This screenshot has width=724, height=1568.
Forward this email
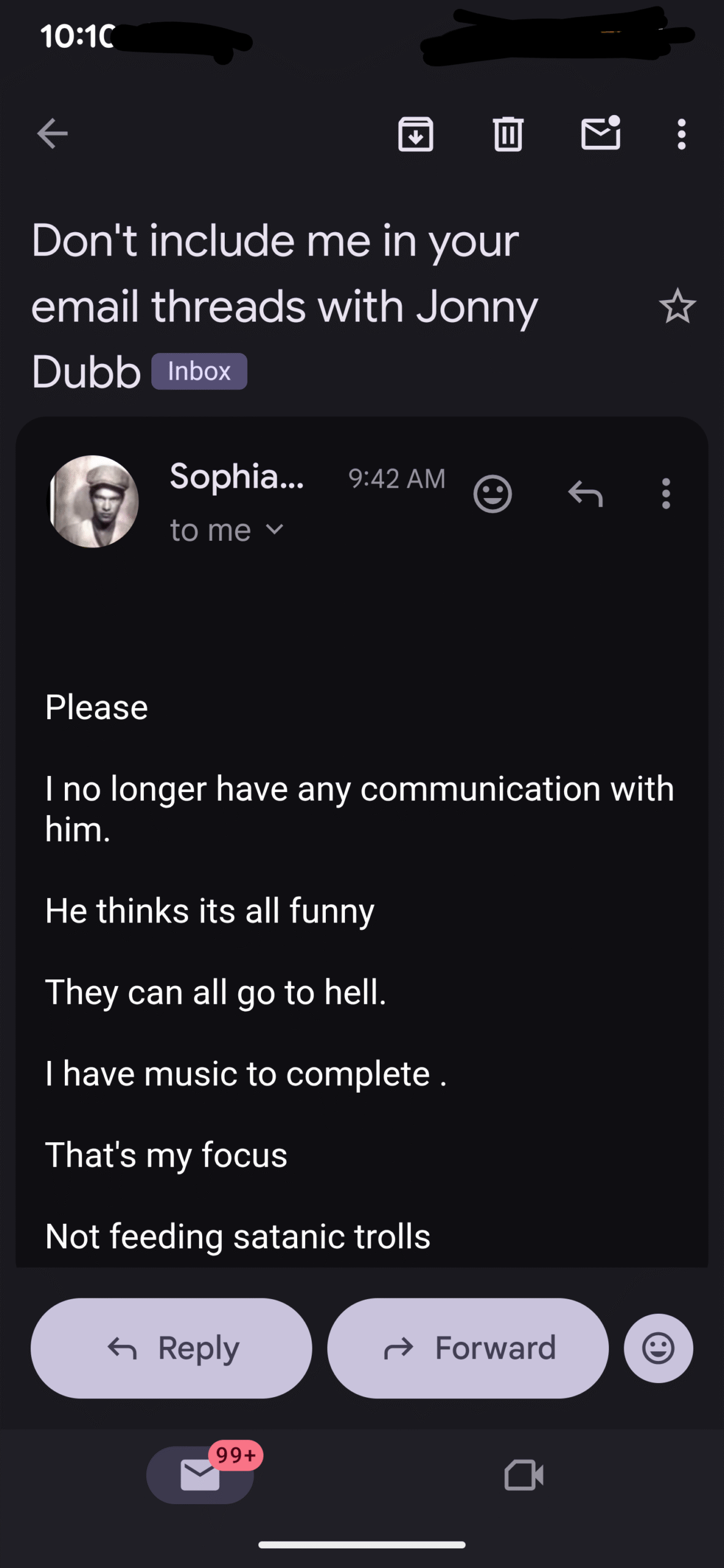click(x=468, y=1348)
